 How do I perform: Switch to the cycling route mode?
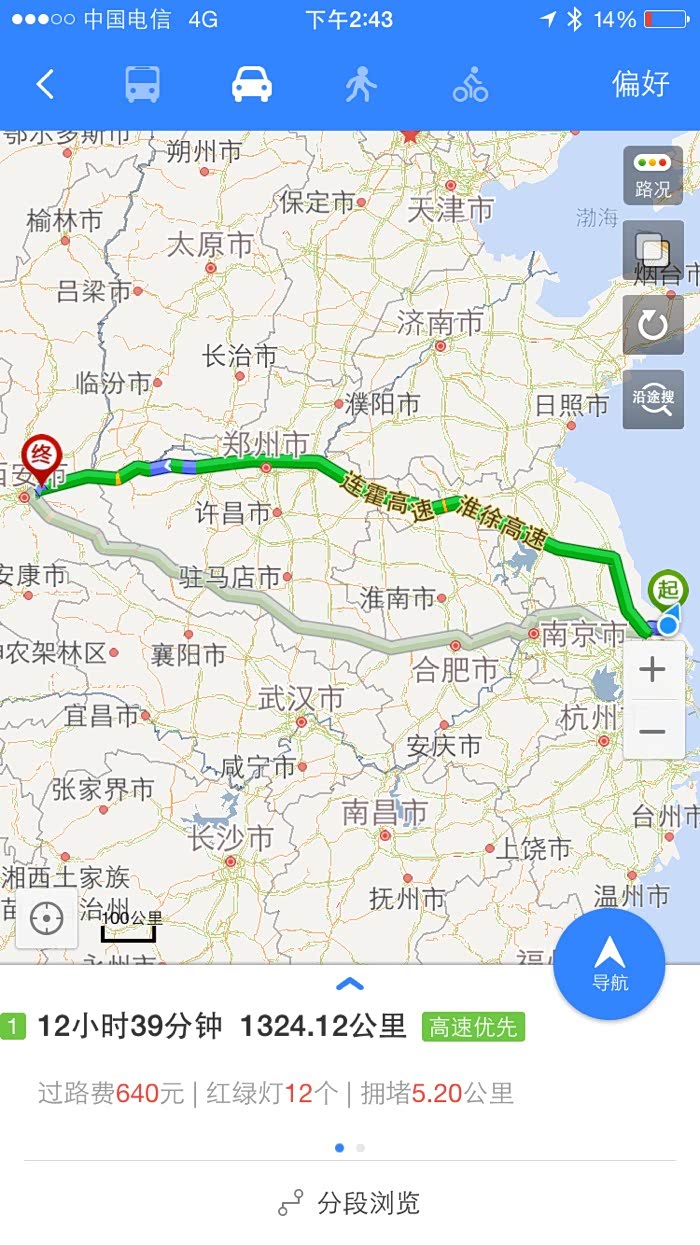[x=470, y=85]
